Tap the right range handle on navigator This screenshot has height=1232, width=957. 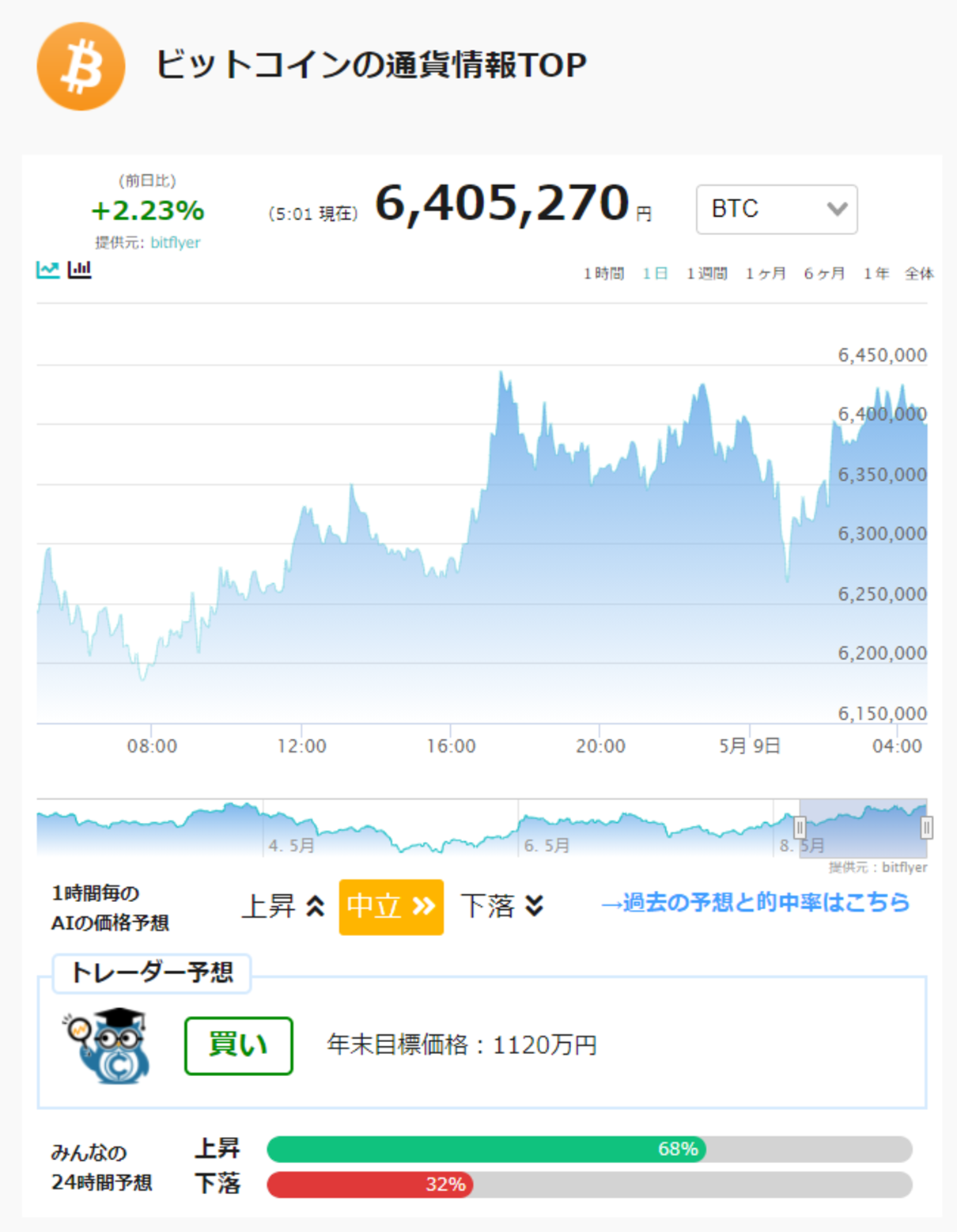click(x=926, y=828)
